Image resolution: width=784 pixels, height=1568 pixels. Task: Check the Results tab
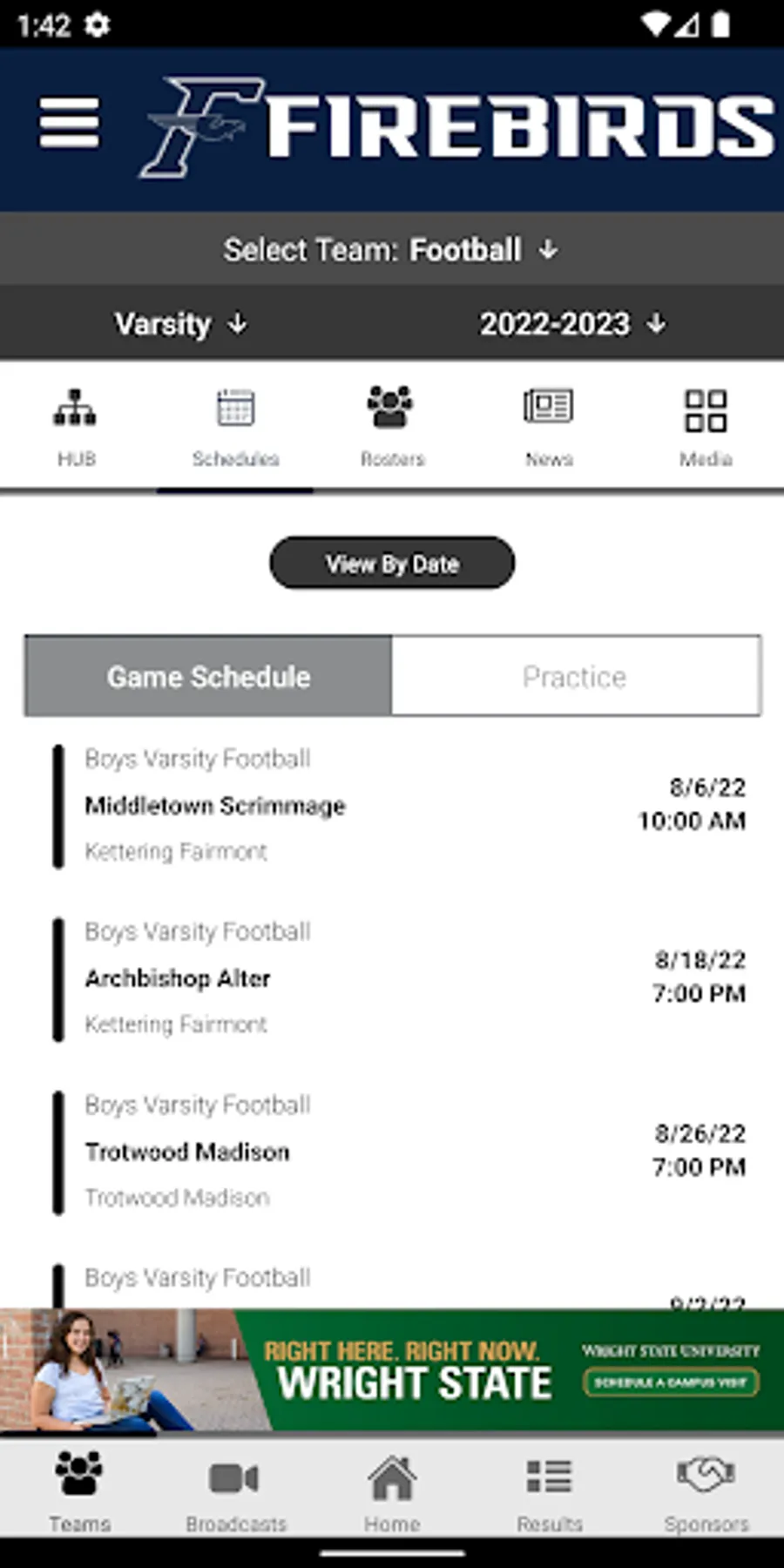pos(549,1491)
